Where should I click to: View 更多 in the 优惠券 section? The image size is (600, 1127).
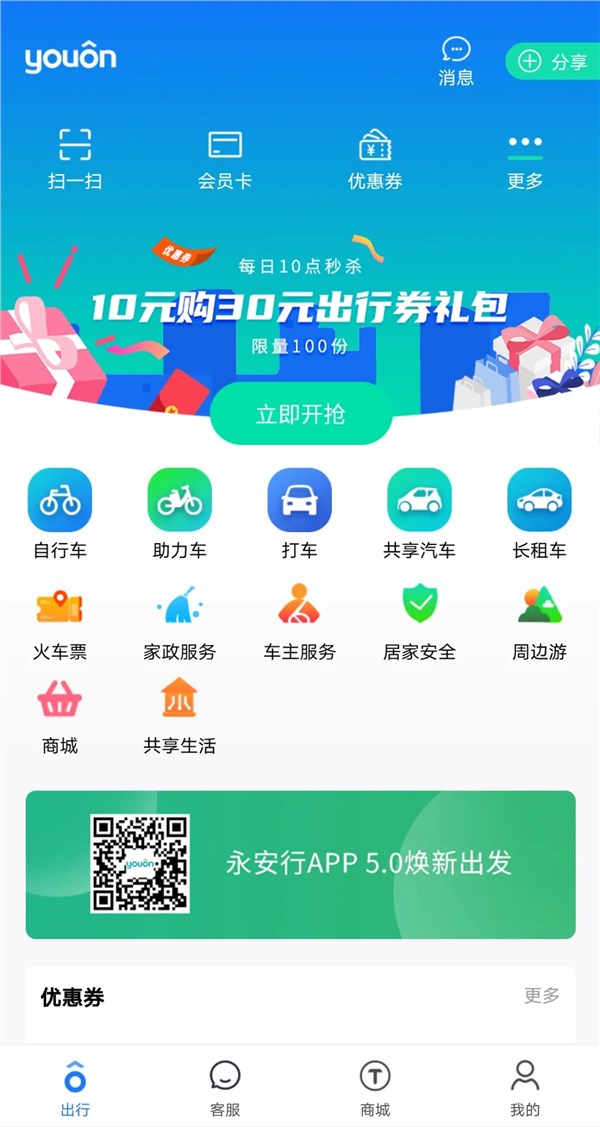pos(542,995)
